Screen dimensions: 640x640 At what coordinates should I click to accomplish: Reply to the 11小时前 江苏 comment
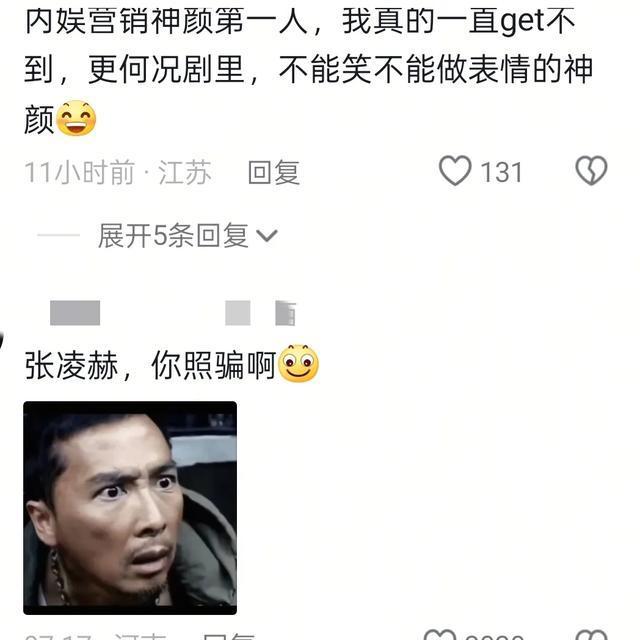pos(273,172)
